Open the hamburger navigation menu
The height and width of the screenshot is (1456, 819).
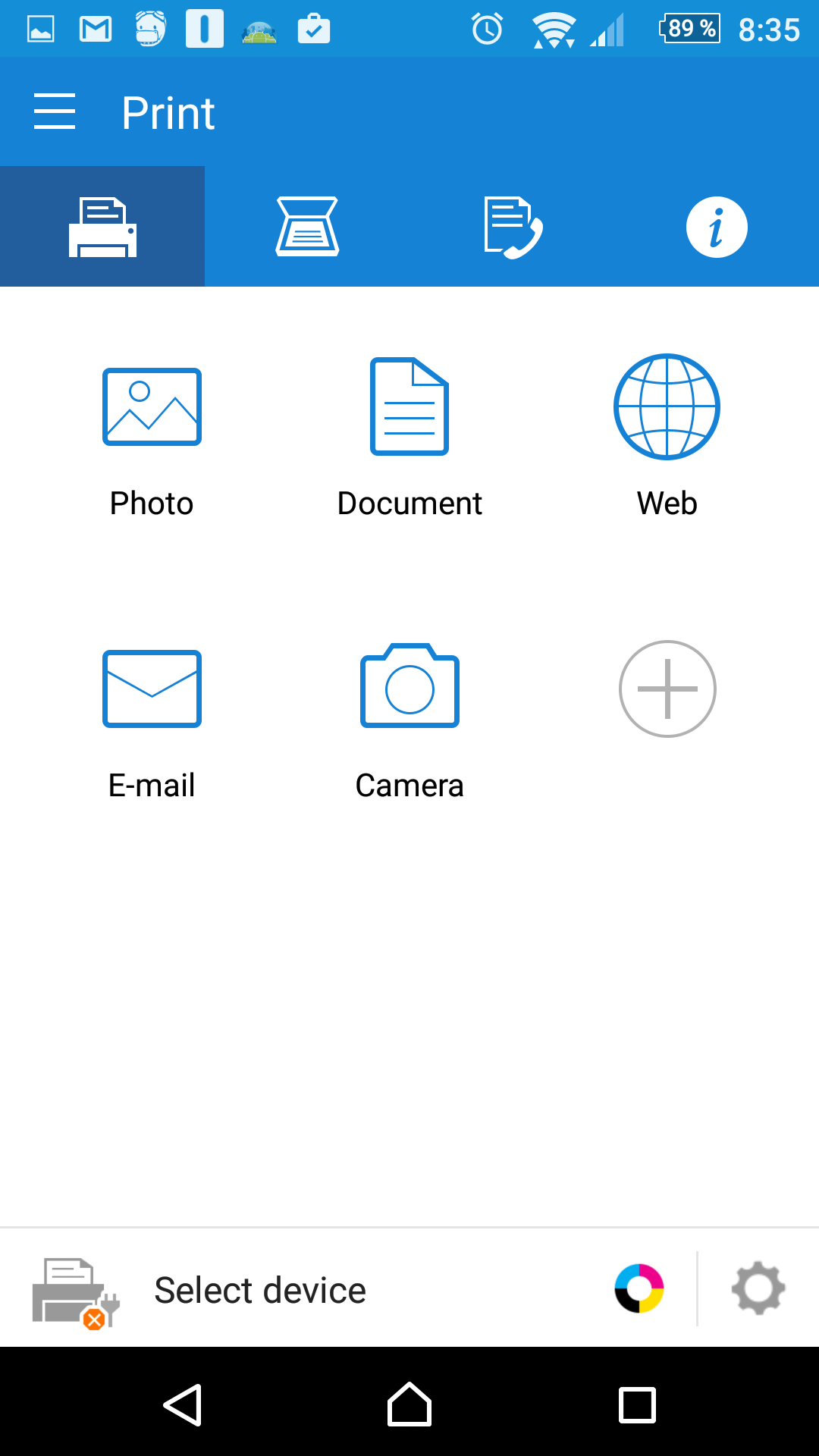[55, 111]
